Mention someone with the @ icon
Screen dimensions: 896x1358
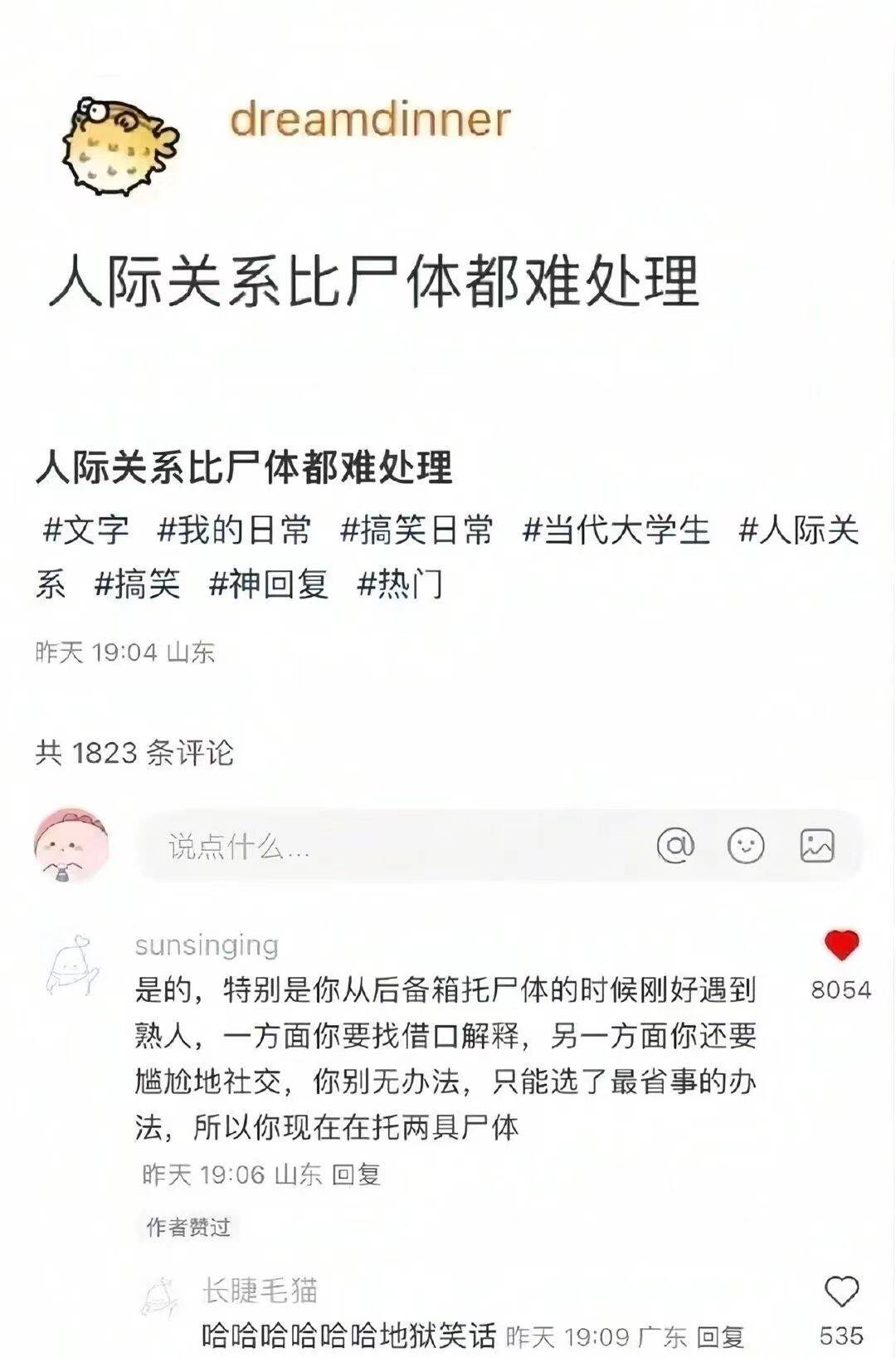[x=675, y=846]
